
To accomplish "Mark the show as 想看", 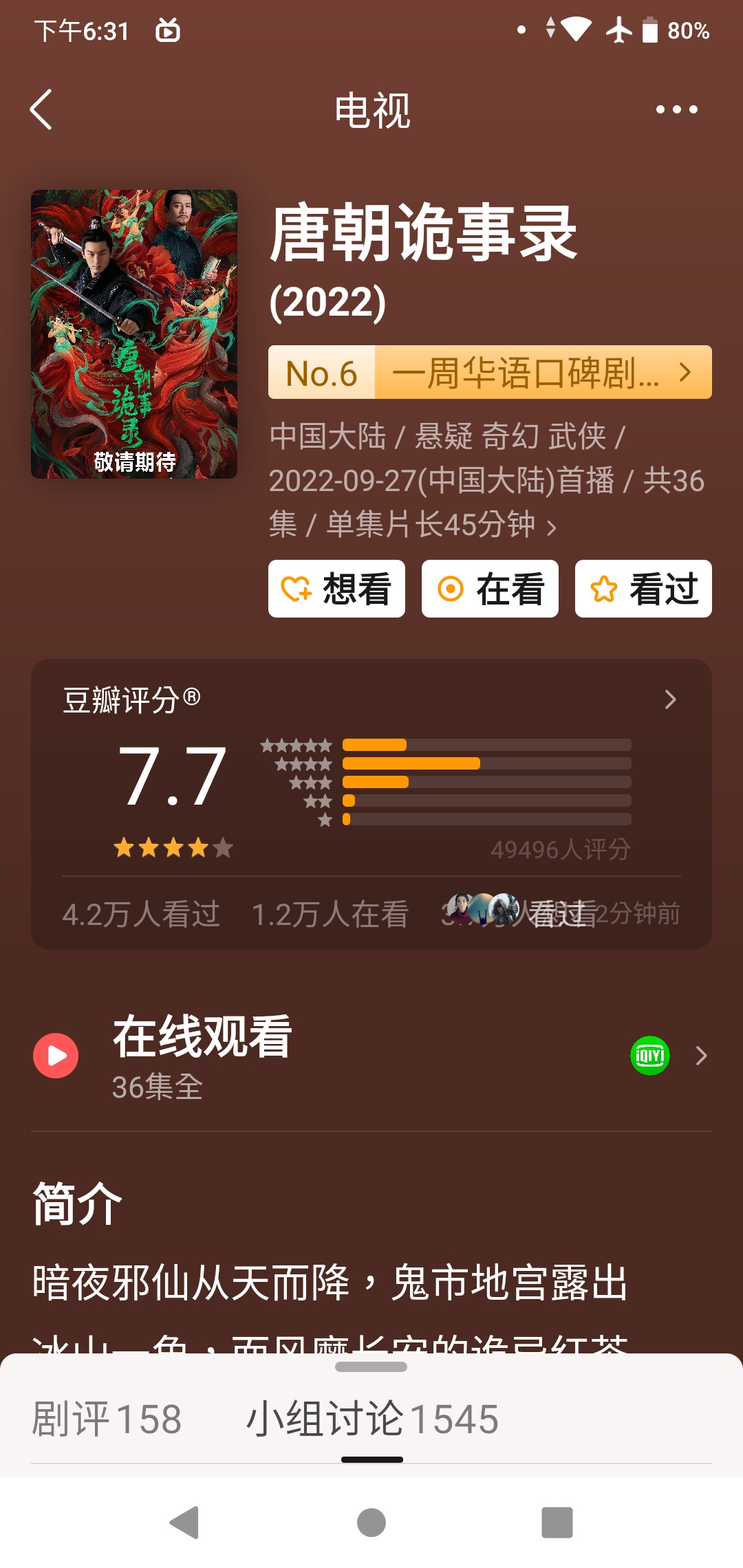I will [336, 589].
